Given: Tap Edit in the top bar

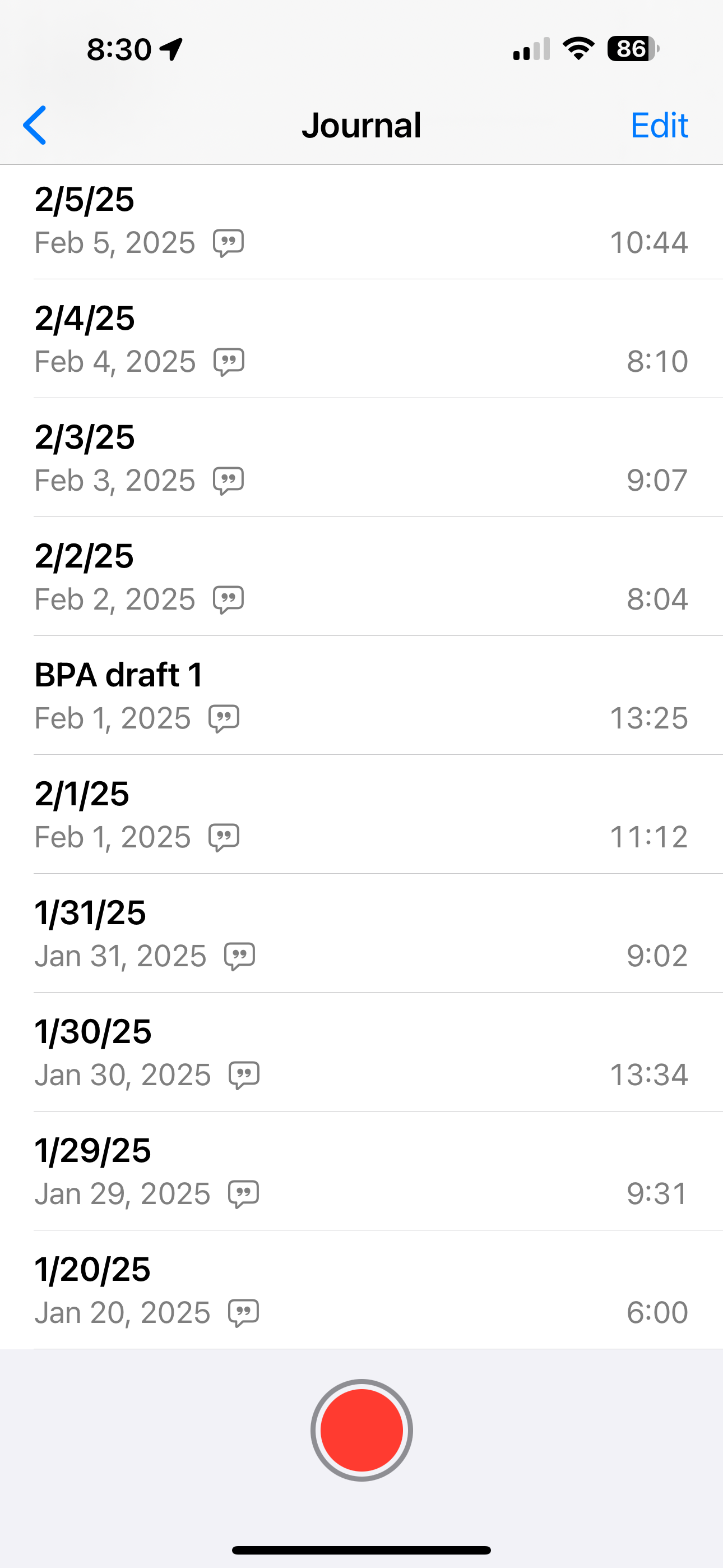Looking at the screenshot, I should pos(659,126).
